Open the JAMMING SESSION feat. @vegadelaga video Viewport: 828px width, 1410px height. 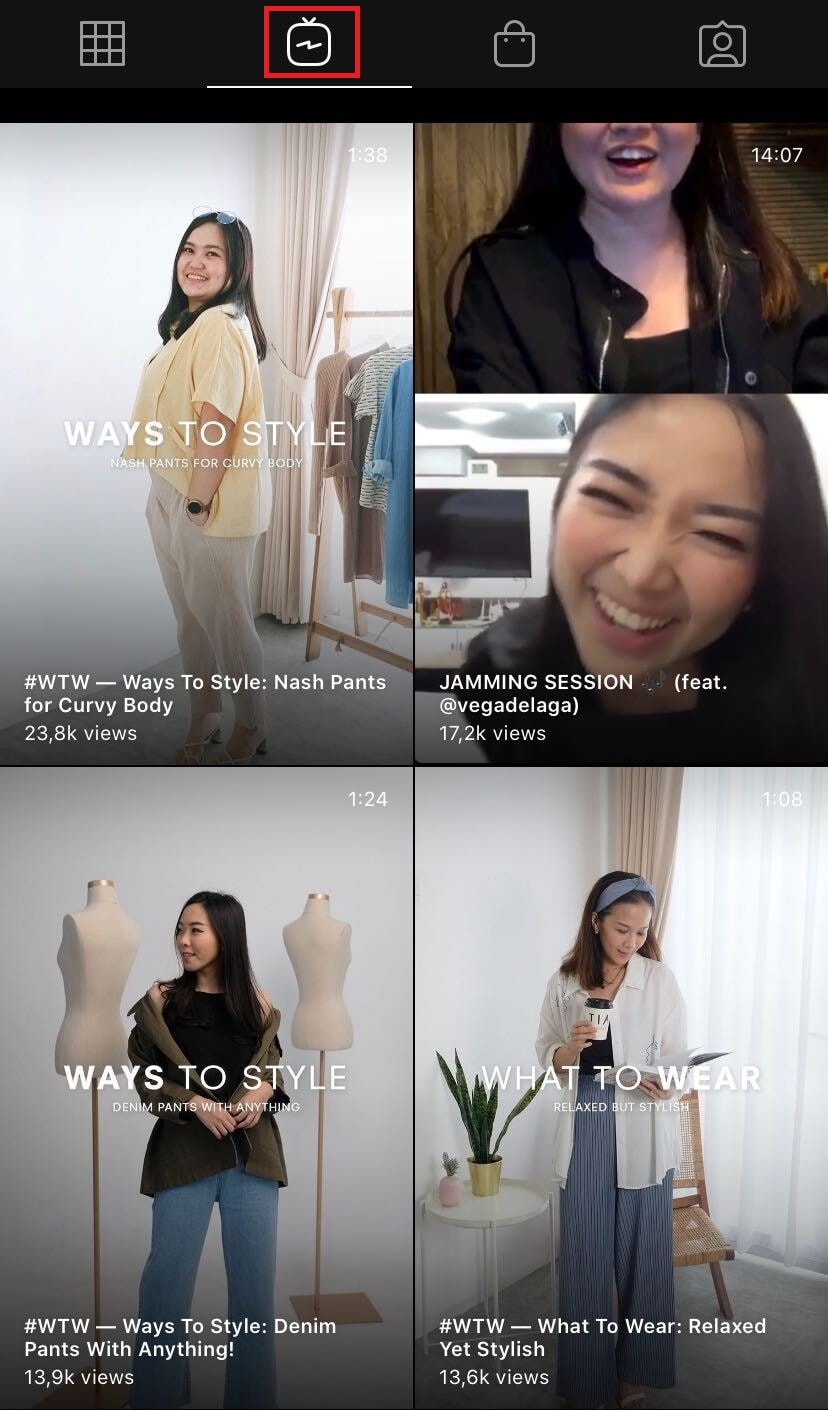pos(621,443)
